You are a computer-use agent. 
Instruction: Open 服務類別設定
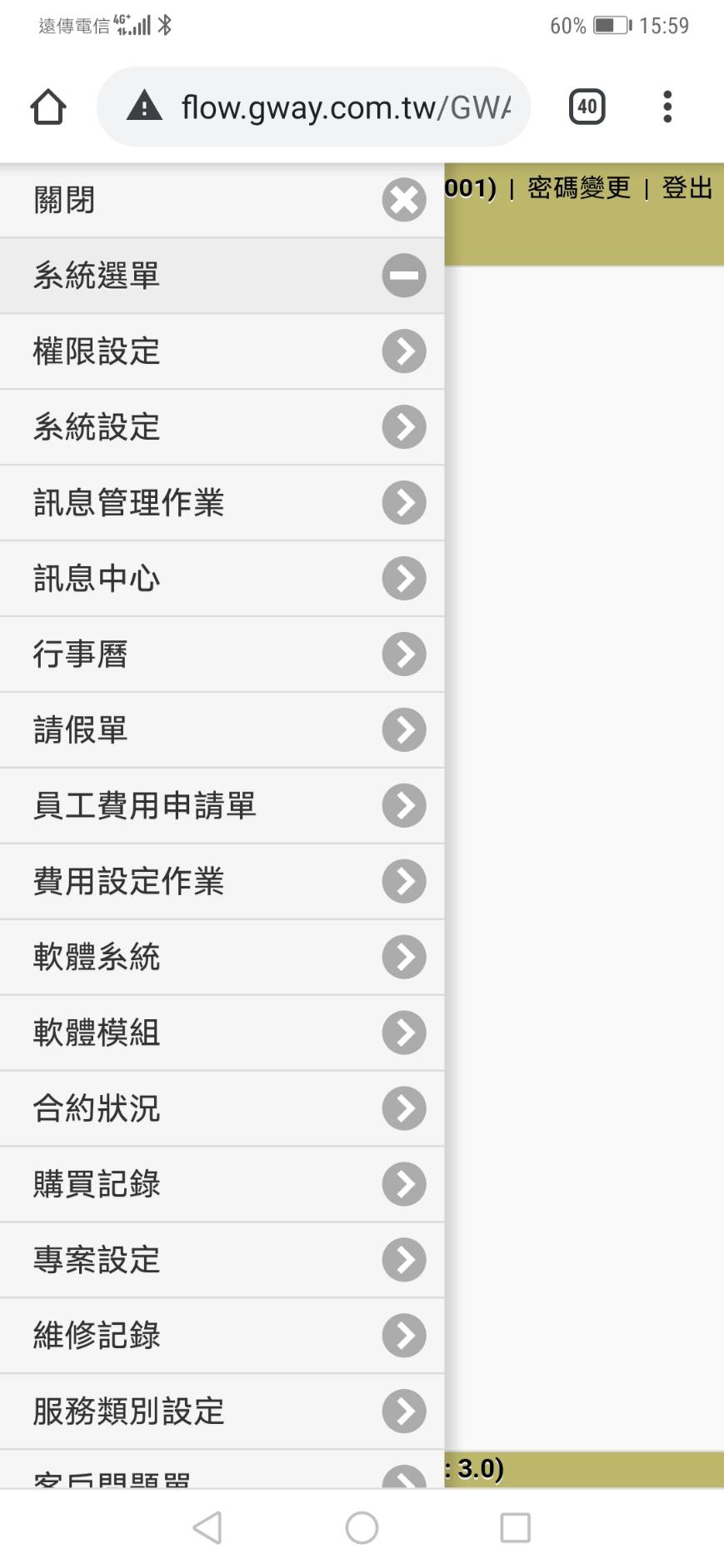[222, 1412]
